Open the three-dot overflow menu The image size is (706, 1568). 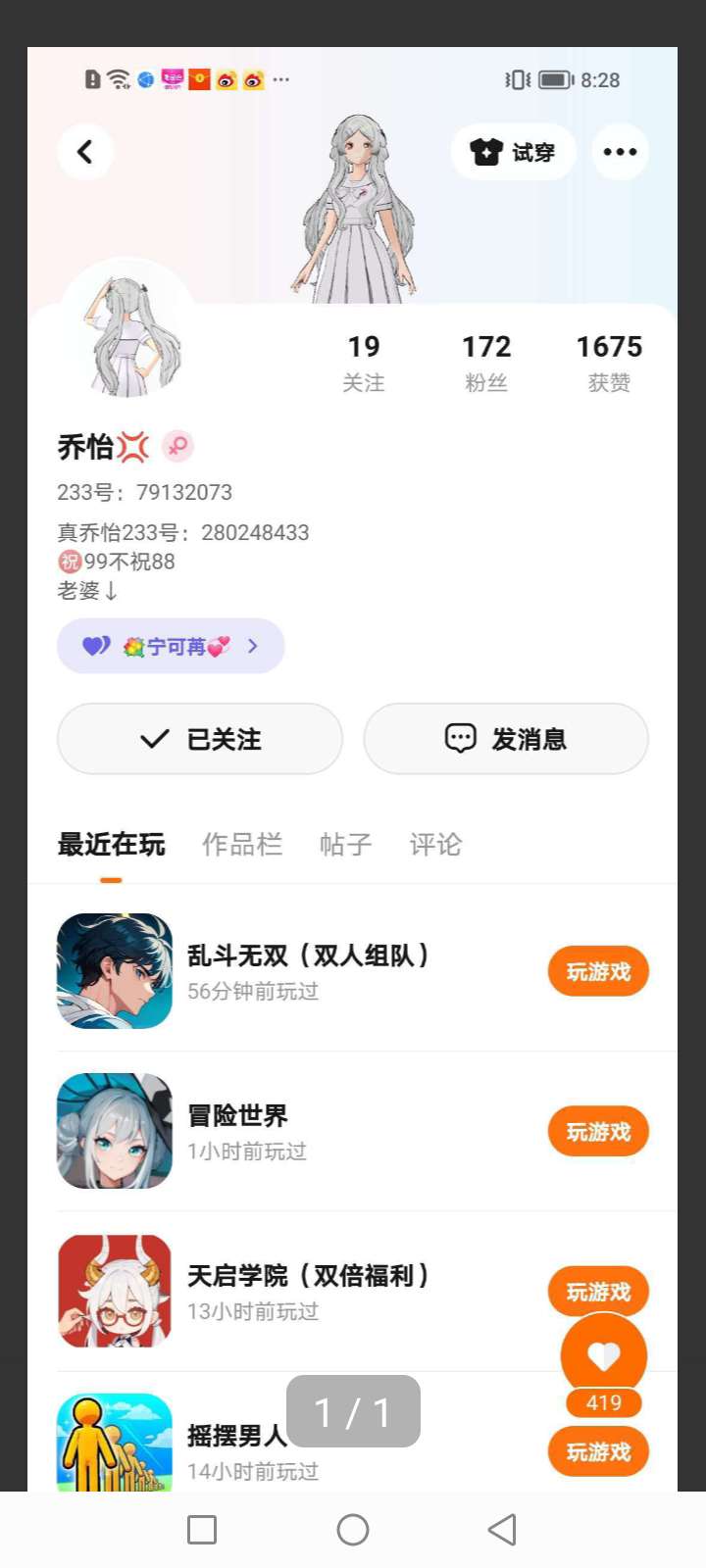[620, 152]
